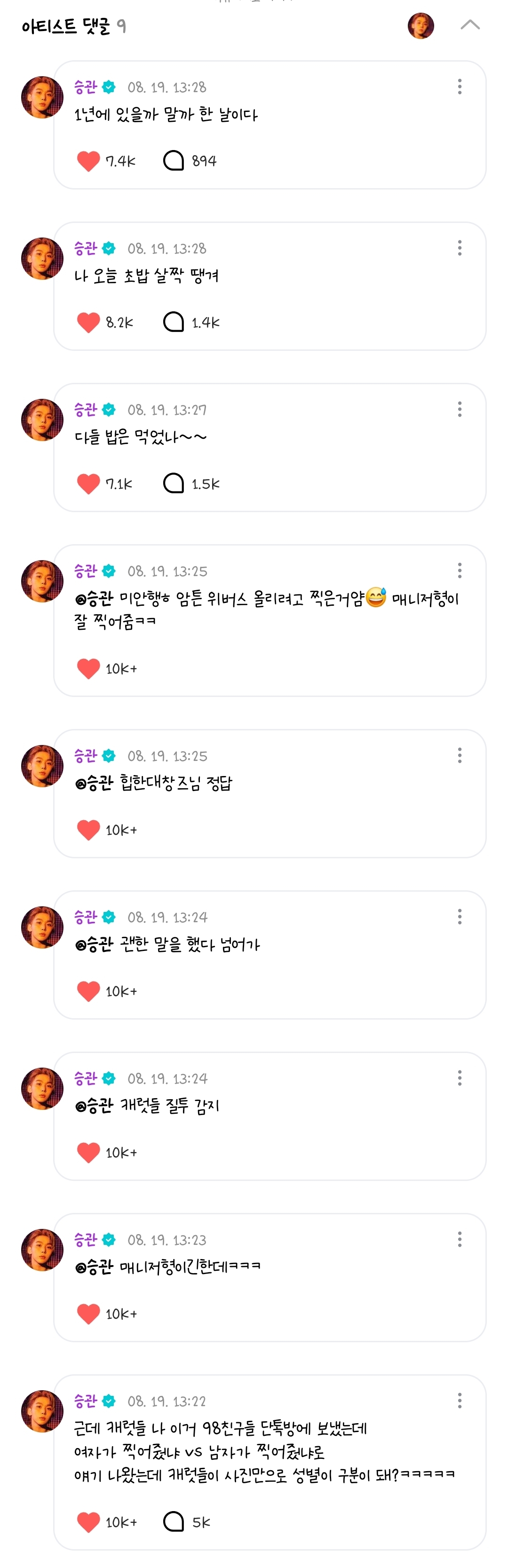
Task: Open the artist profile picture in the header
Action: (421, 25)
